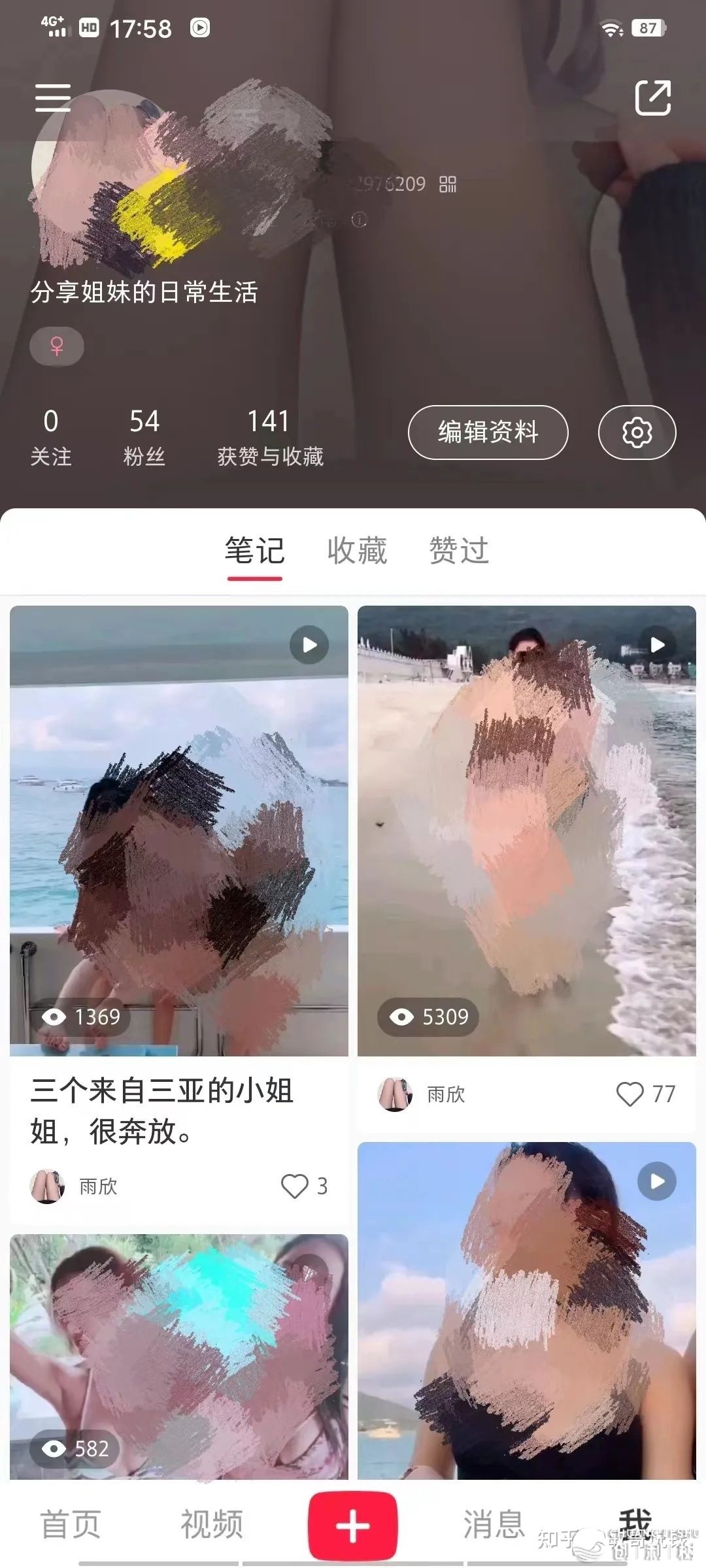Switch to the 收藏 tab
The image size is (706, 1568).
(357, 550)
